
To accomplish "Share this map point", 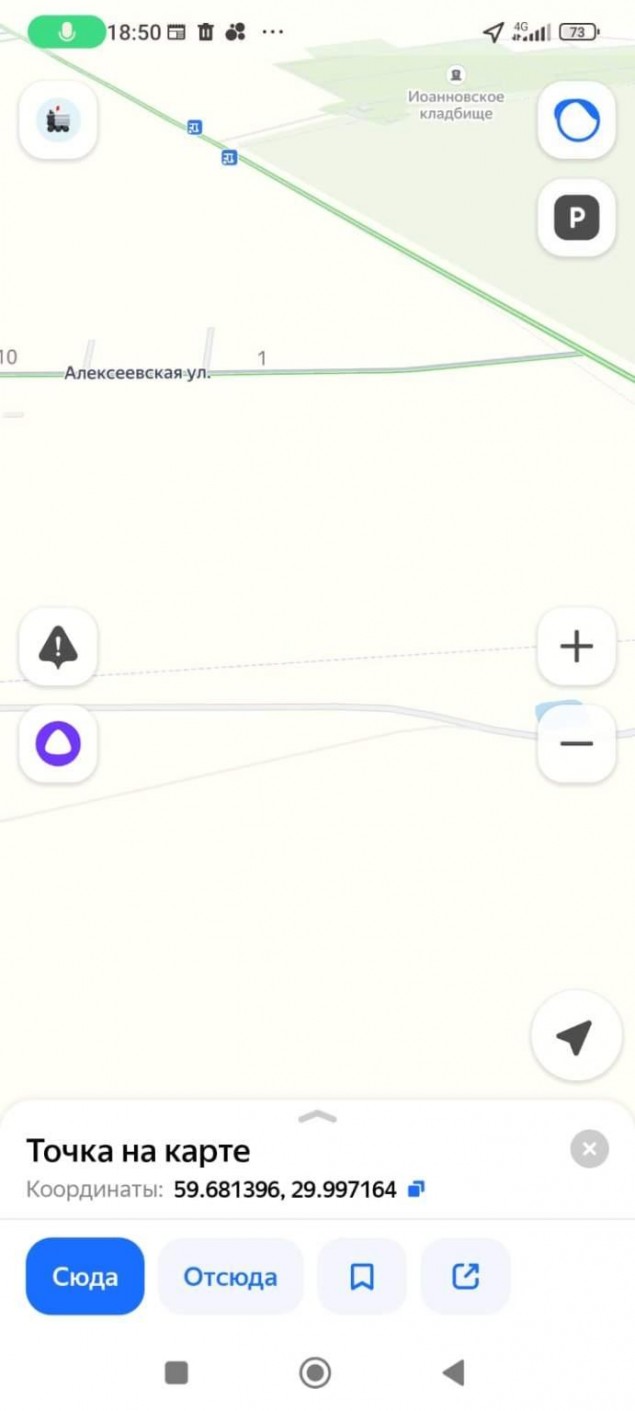I will tap(466, 1276).
